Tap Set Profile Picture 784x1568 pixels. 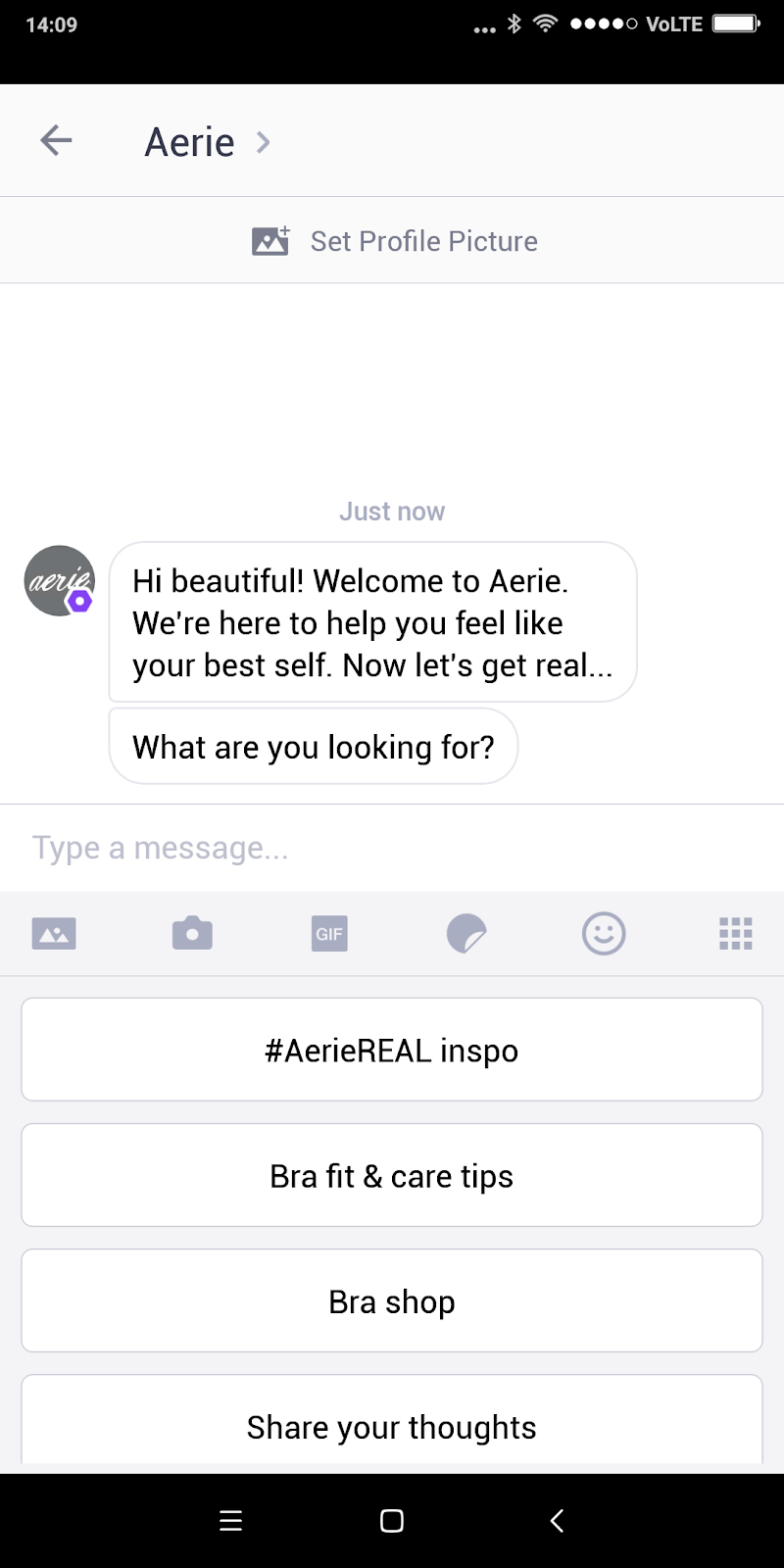tap(394, 241)
